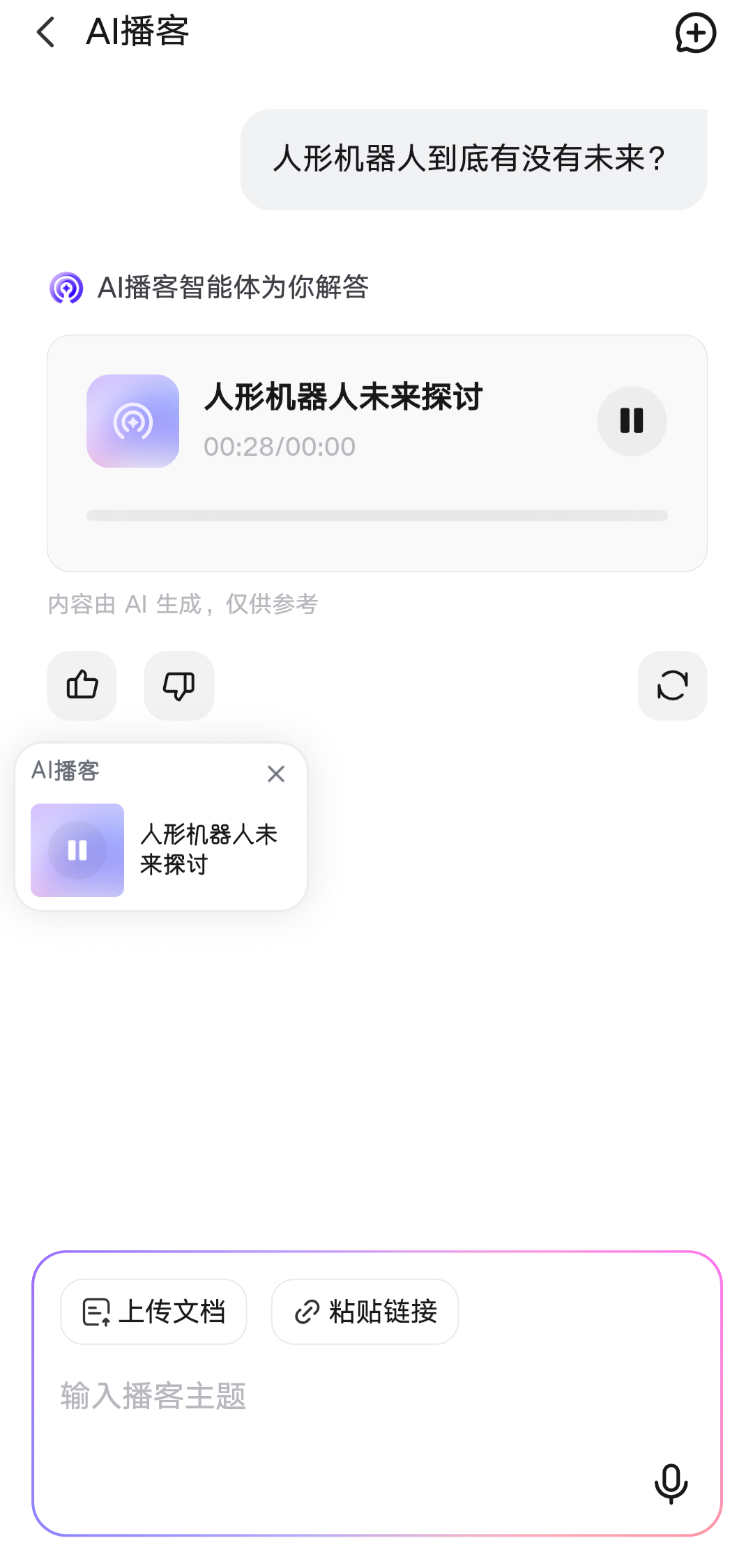Pause the 人形机器人未来探讨 podcast card
753x1568 pixels.
point(632,421)
